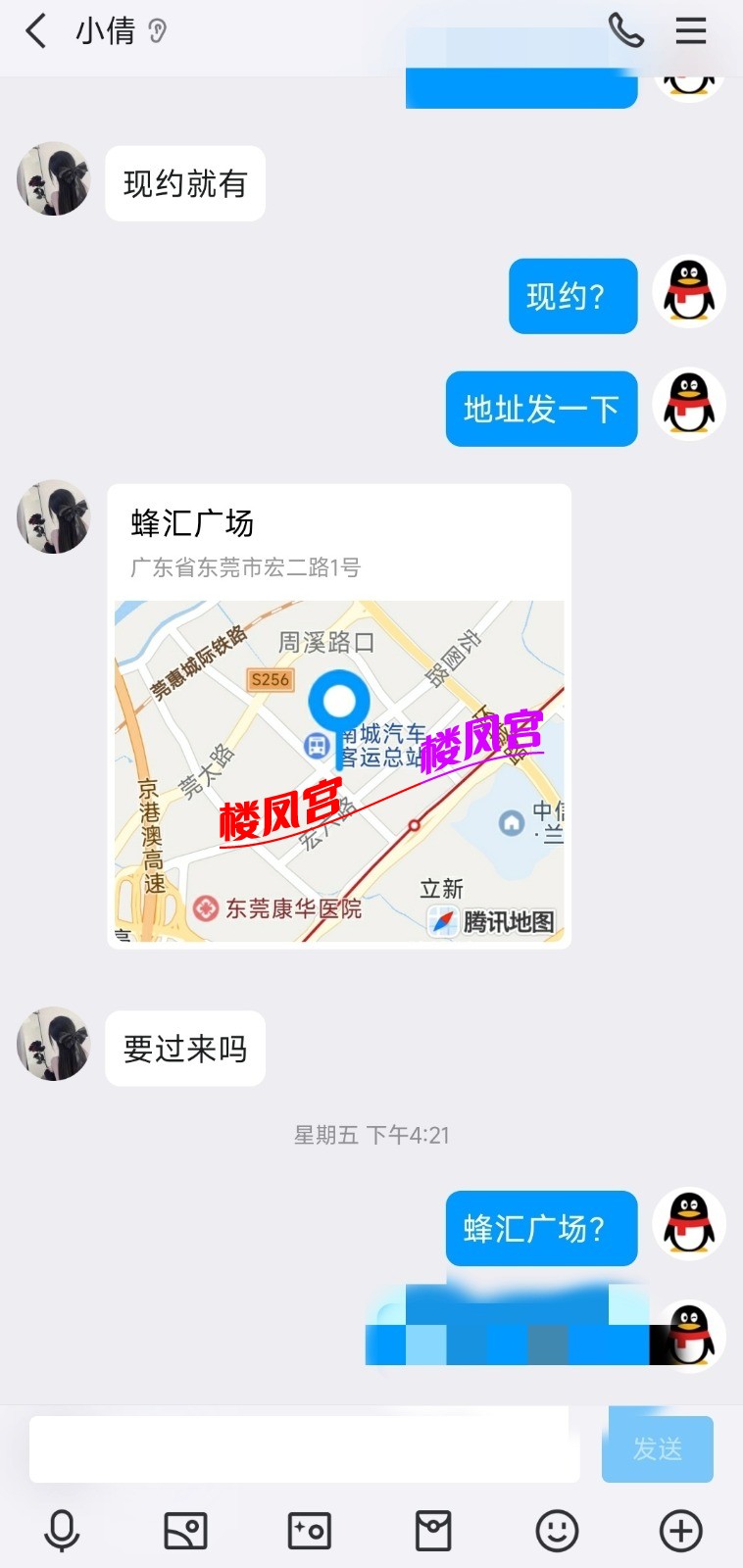Open voice message microphone
743x1568 pixels.
[x=62, y=1531]
